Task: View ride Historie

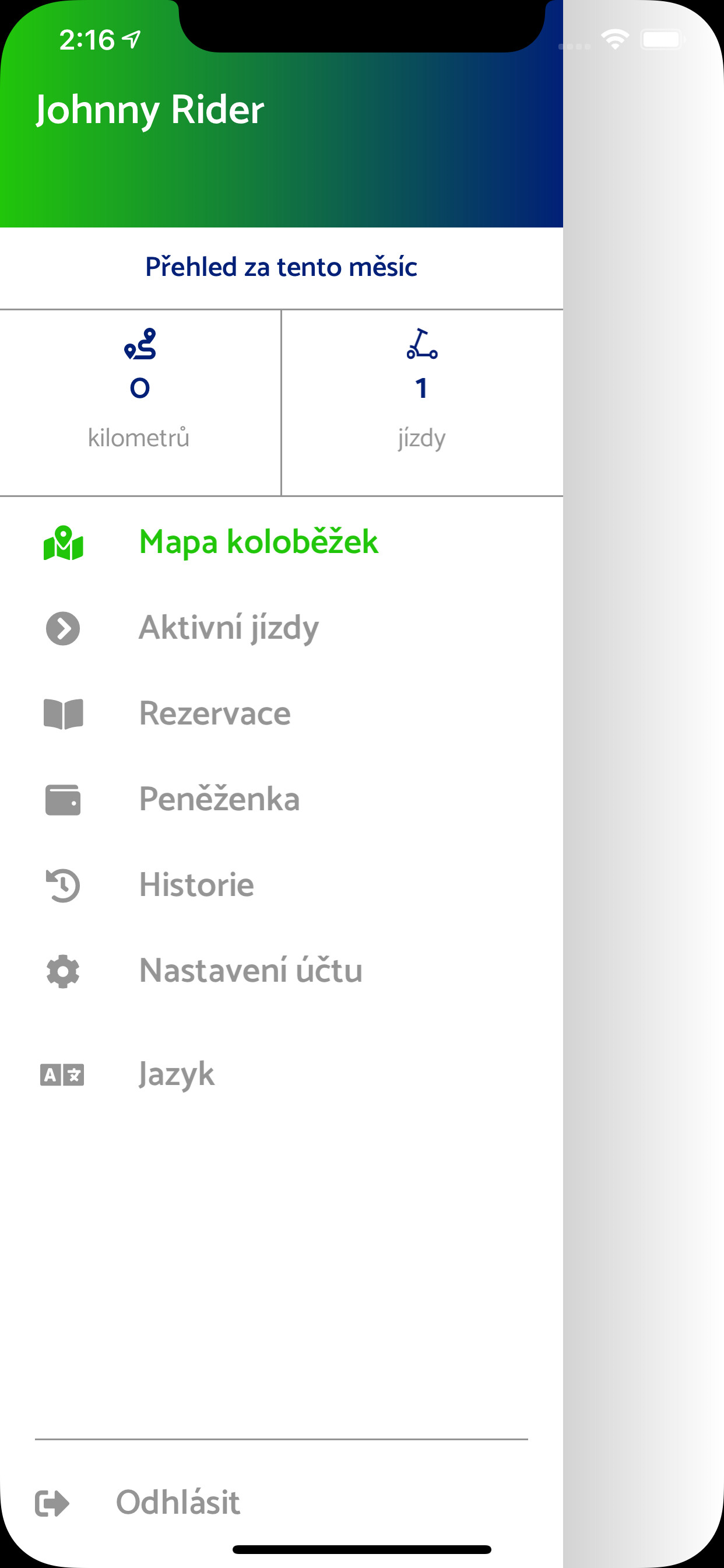Action: tap(281, 885)
